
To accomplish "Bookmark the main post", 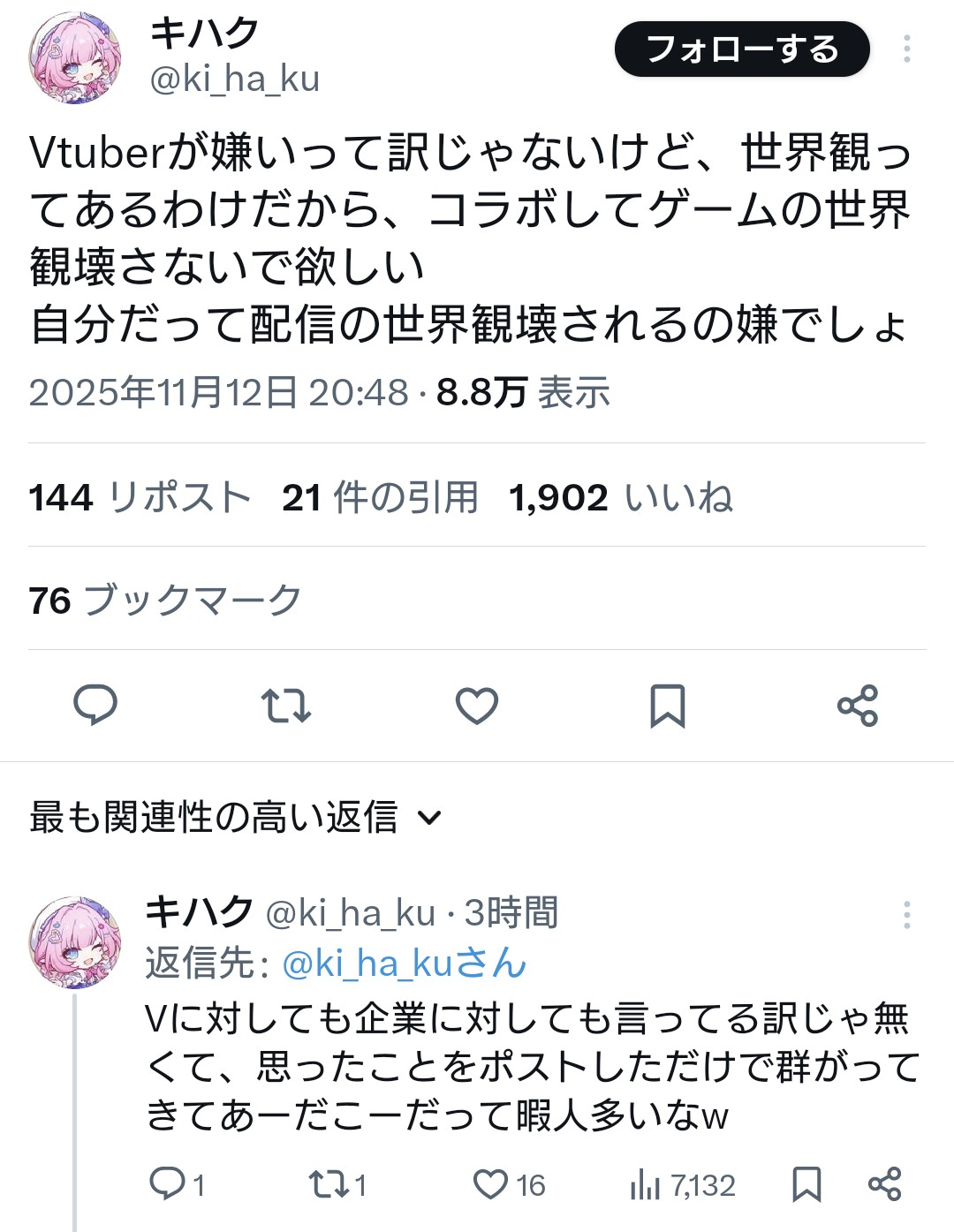I will coord(668,705).
